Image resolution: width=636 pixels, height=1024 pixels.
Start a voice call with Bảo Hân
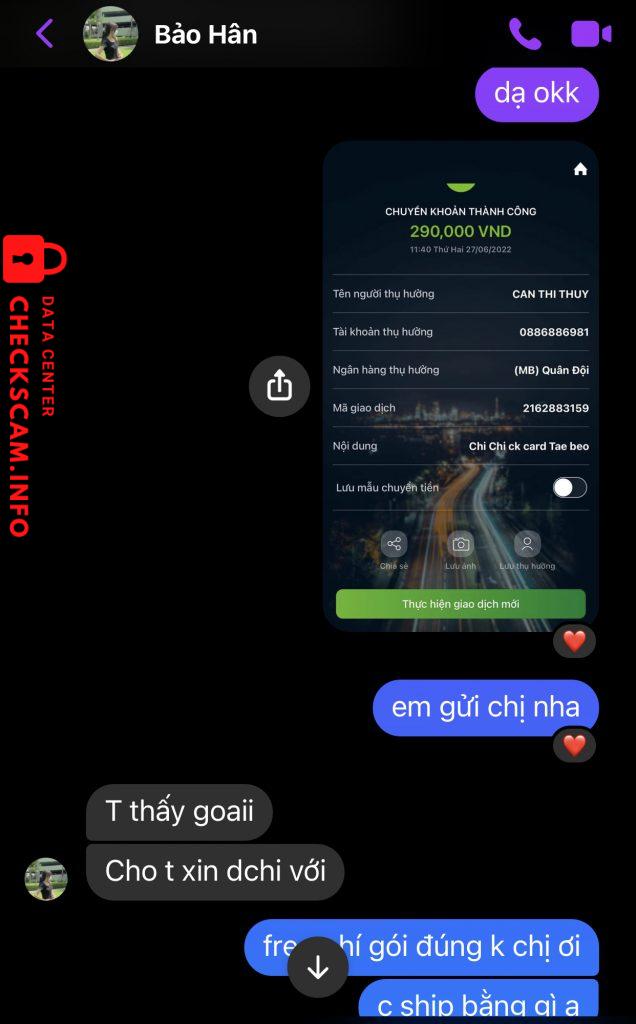tap(524, 34)
